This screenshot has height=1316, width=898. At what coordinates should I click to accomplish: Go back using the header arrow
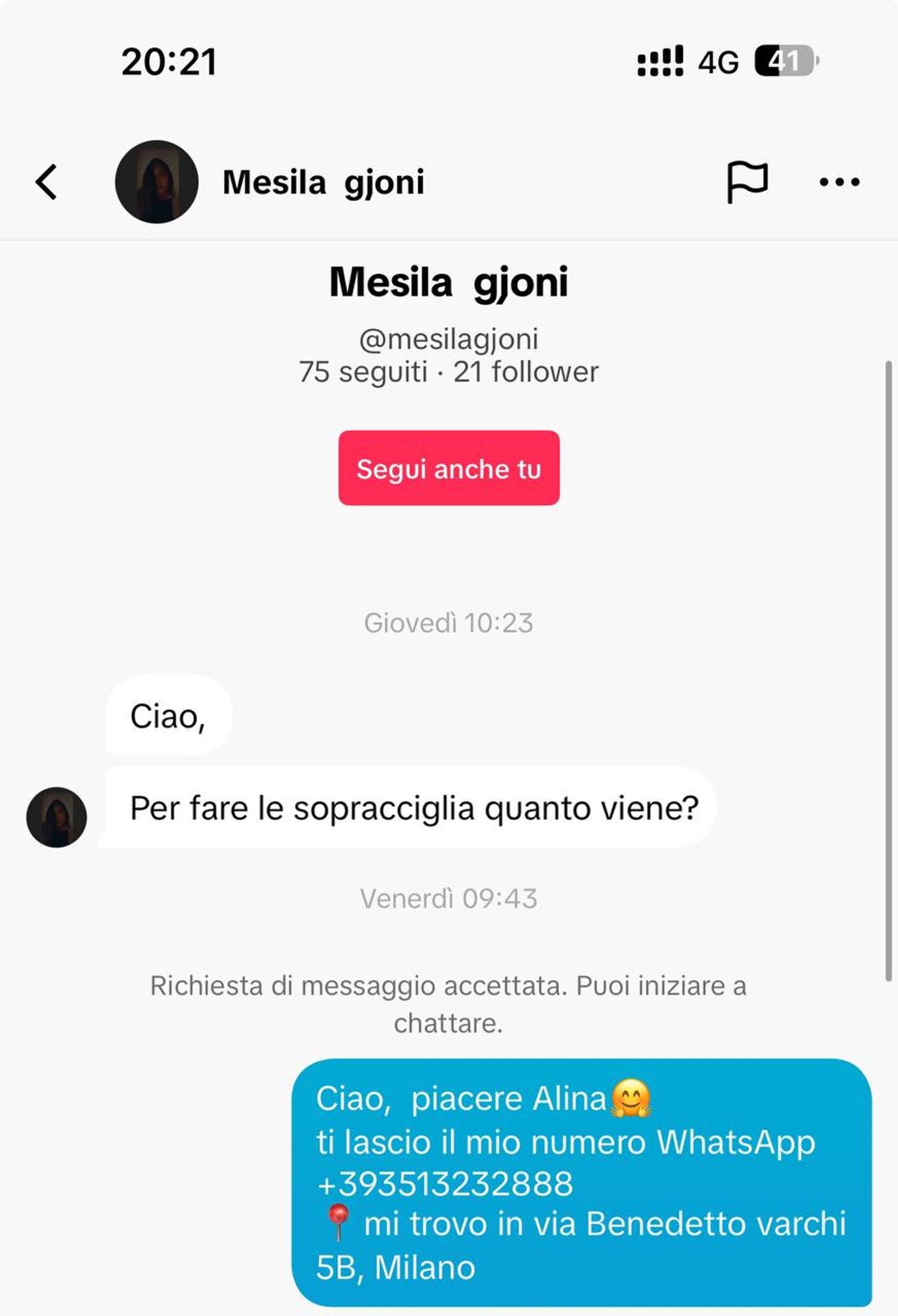[x=47, y=182]
